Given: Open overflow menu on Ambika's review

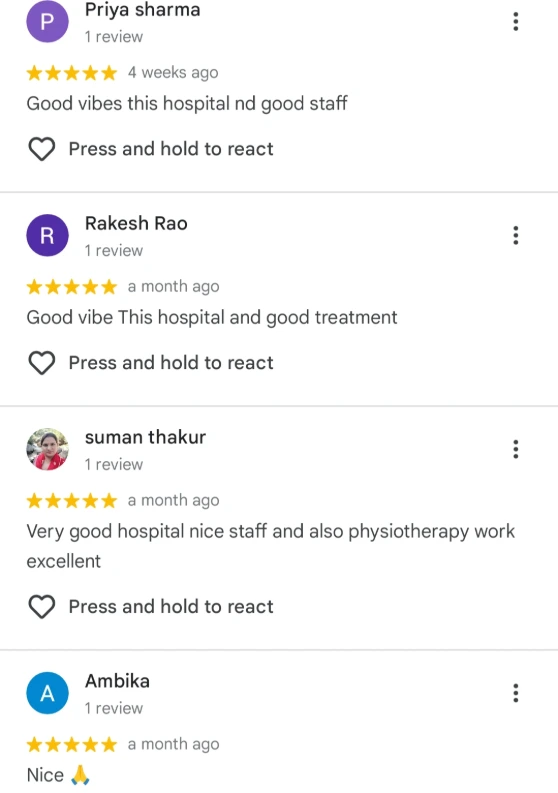Looking at the screenshot, I should click(x=516, y=693).
